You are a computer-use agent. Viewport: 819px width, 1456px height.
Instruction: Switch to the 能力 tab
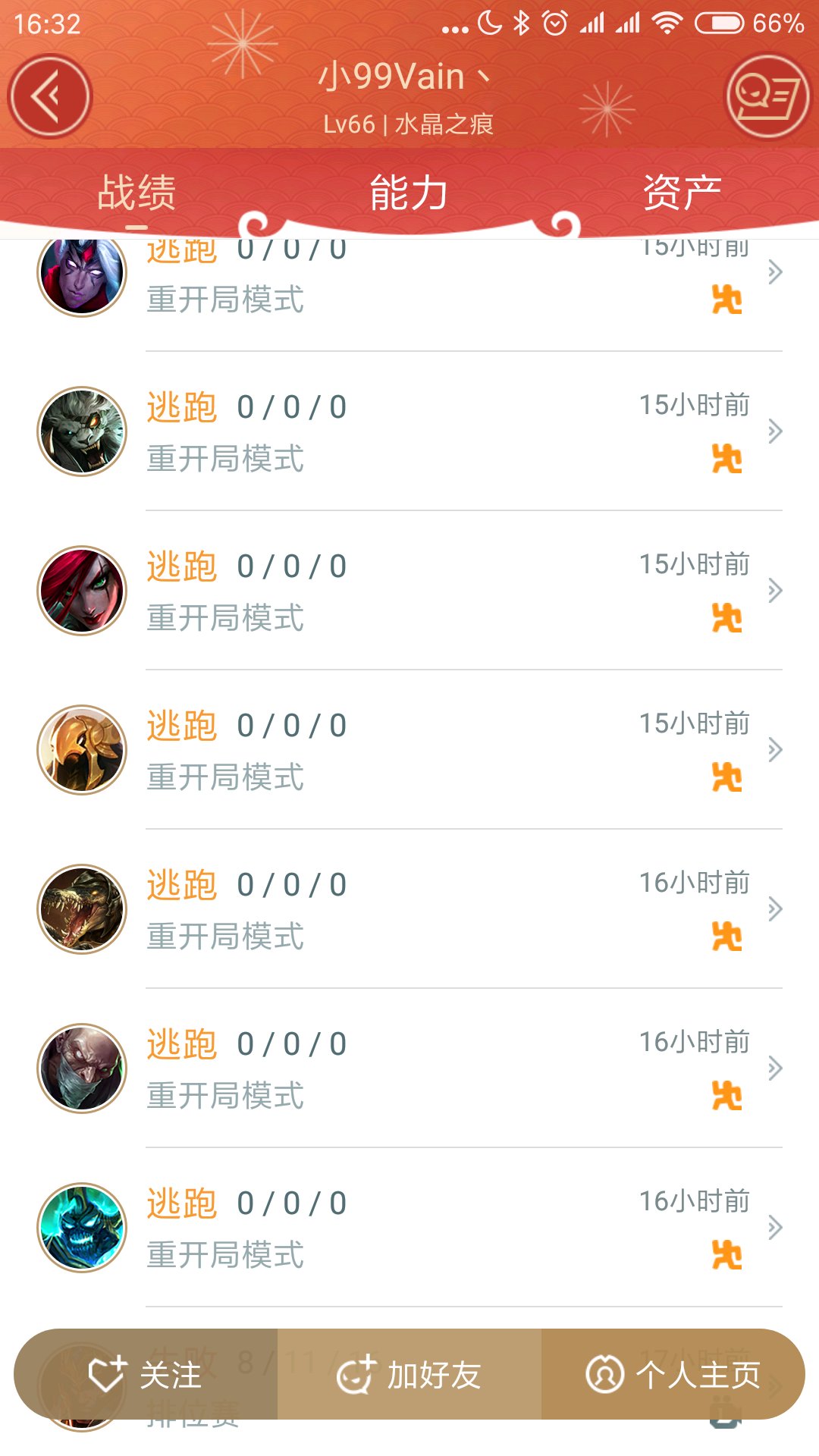[409, 193]
